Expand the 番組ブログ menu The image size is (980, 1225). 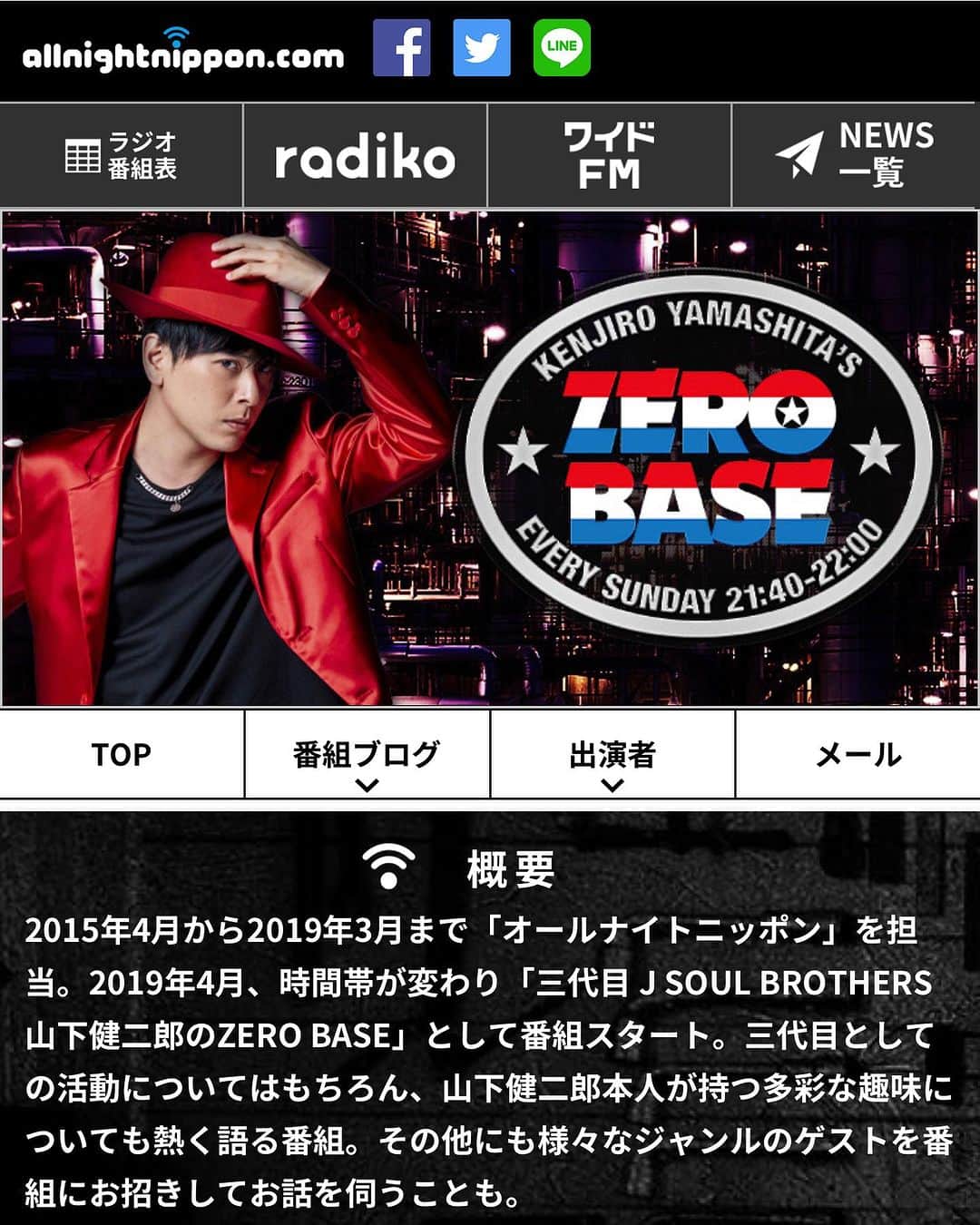(x=367, y=761)
